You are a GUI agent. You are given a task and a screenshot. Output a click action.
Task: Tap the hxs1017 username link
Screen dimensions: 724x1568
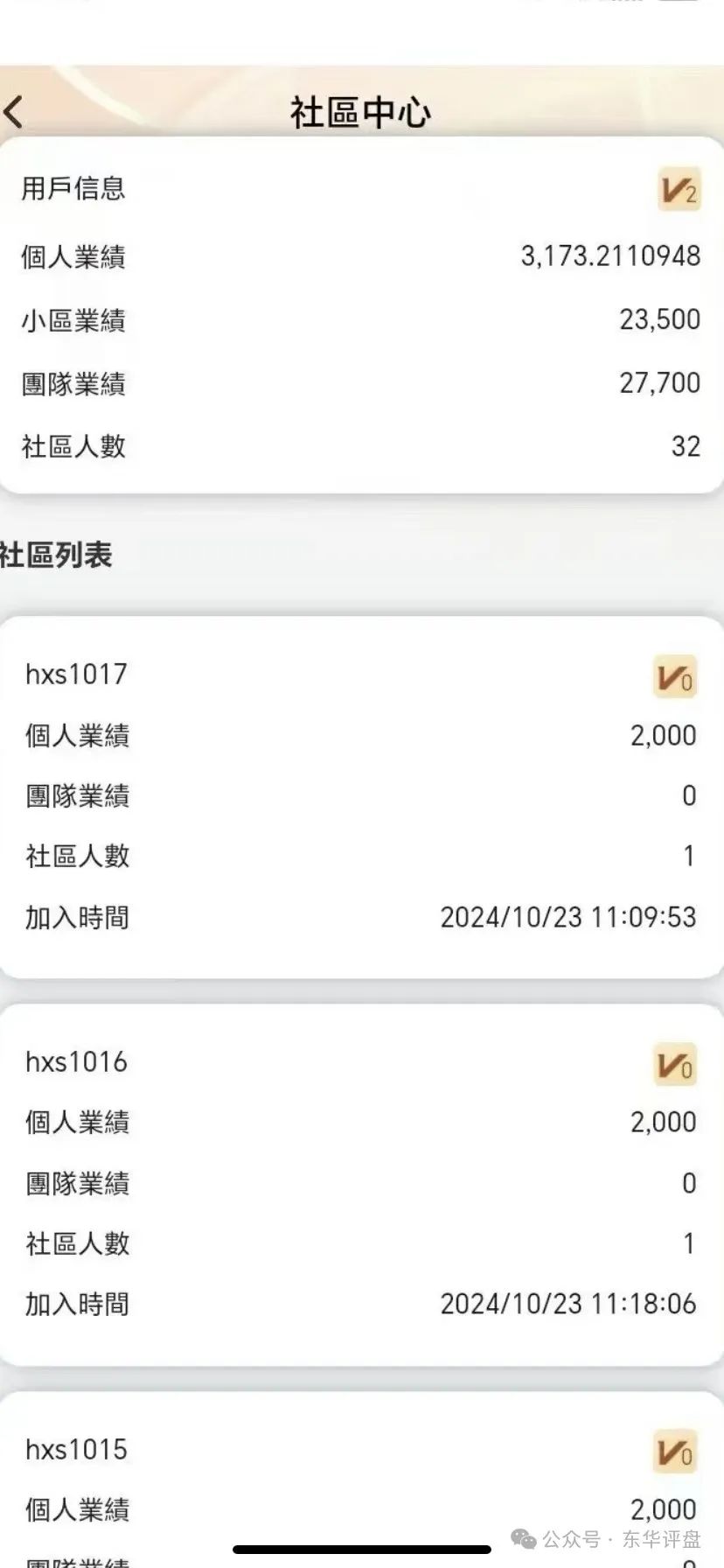click(x=76, y=674)
